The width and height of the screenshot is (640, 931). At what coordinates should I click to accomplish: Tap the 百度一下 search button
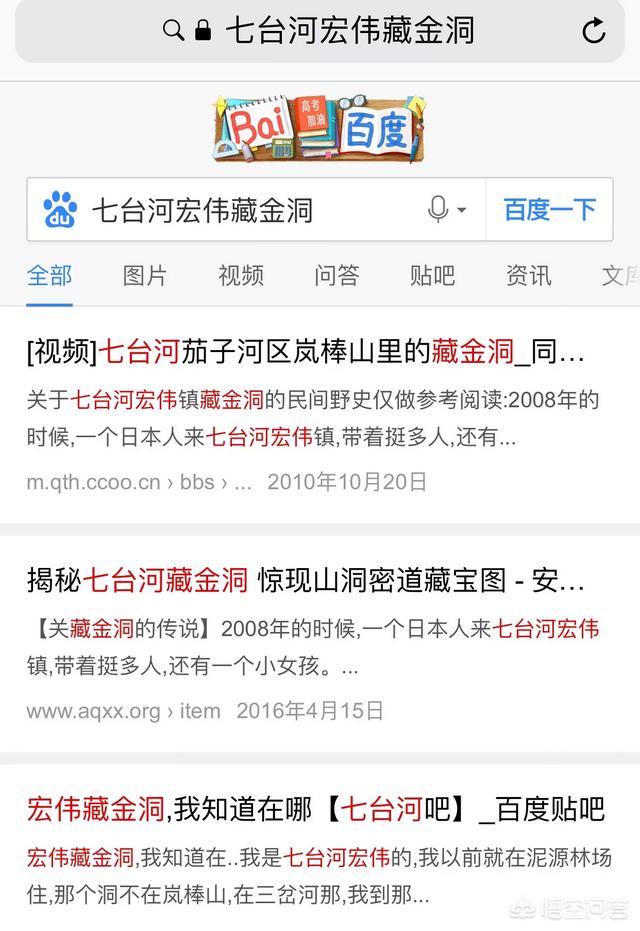coord(549,210)
